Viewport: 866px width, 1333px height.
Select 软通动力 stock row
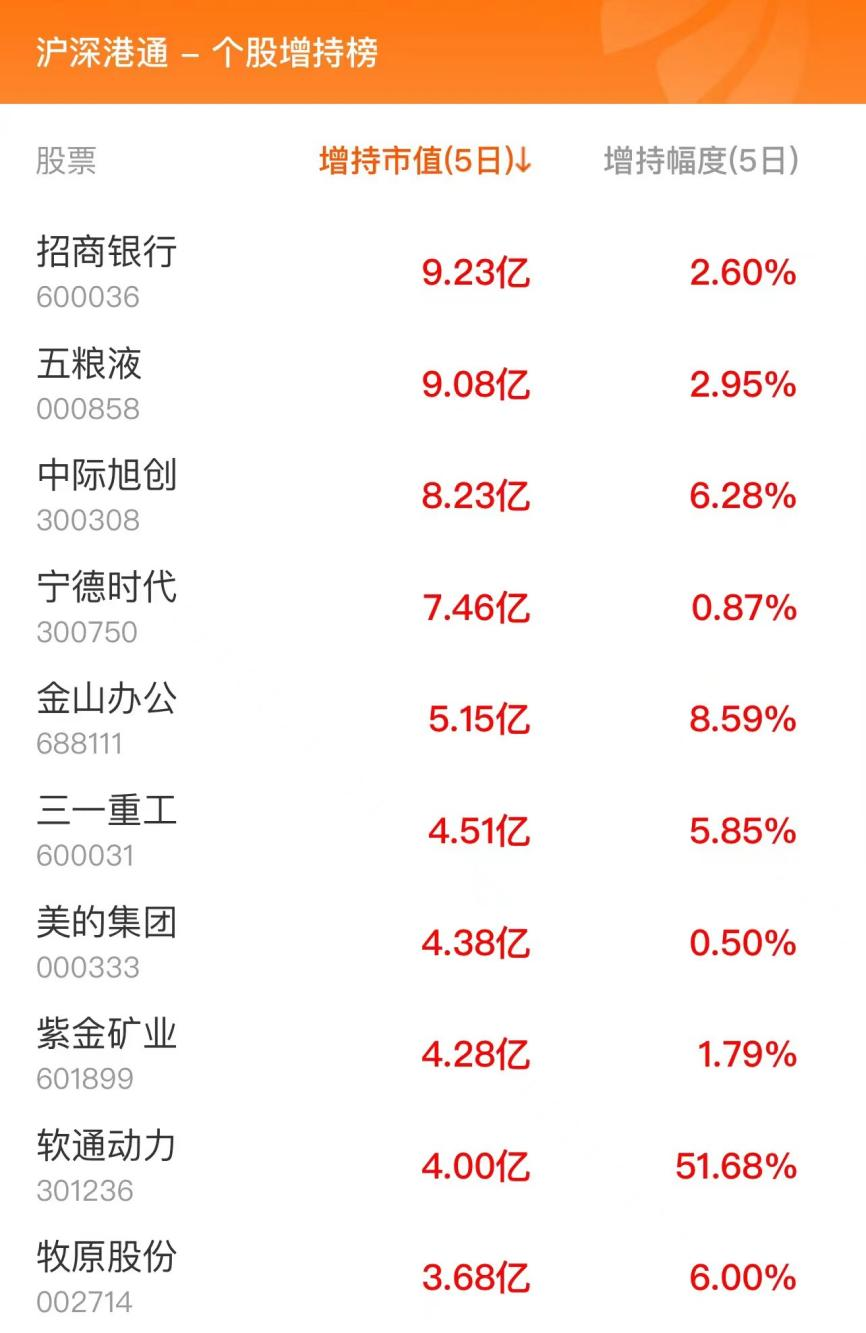point(107,1147)
